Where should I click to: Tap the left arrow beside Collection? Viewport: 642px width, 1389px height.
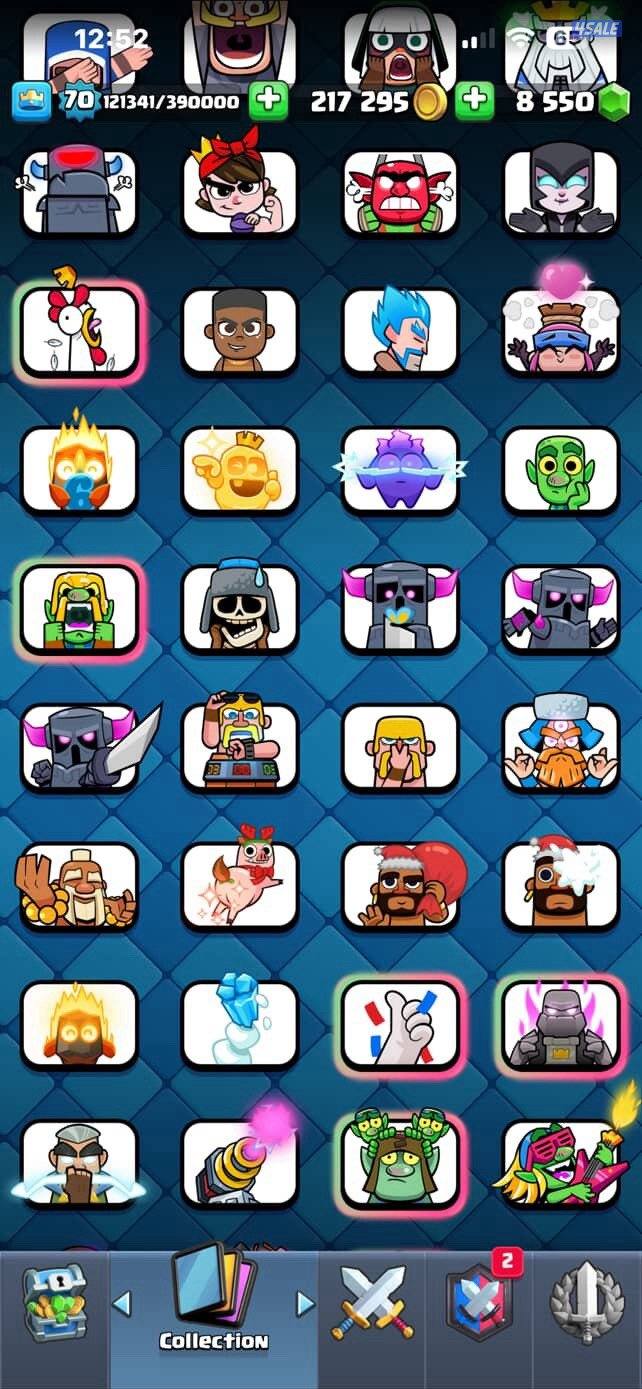click(x=121, y=1303)
